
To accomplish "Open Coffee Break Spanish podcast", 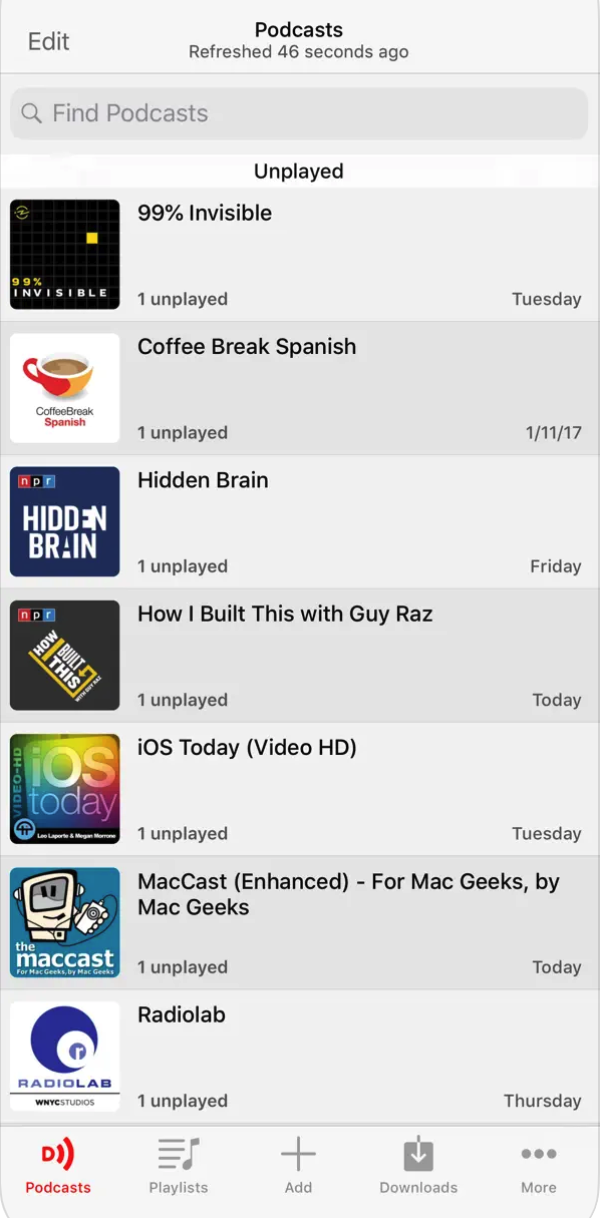I will click(x=300, y=388).
